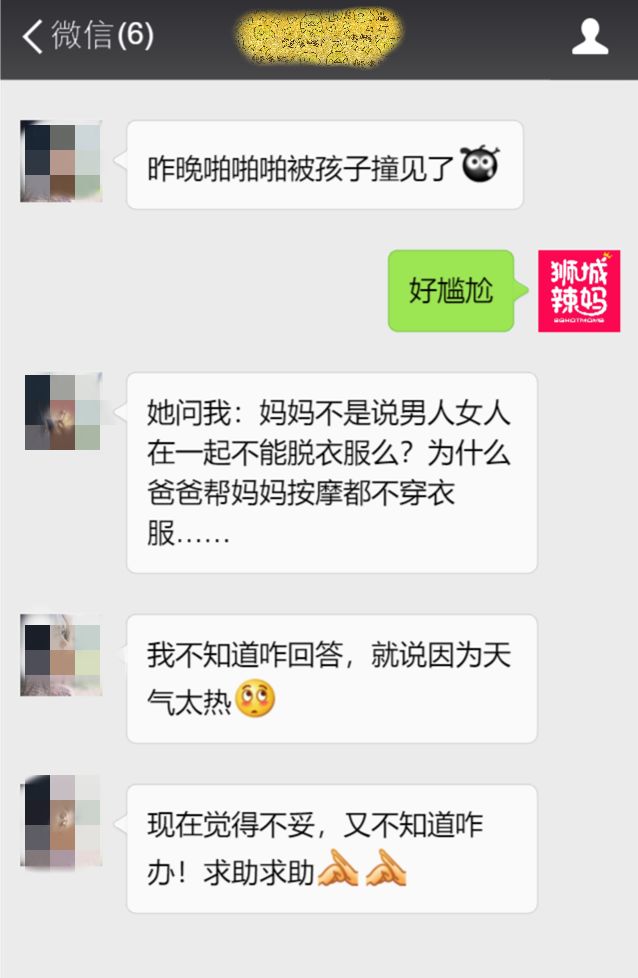The height and width of the screenshot is (978, 638).
Task: View profile of the 昨晚啪啪啪 message sender
Action: click(61, 161)
